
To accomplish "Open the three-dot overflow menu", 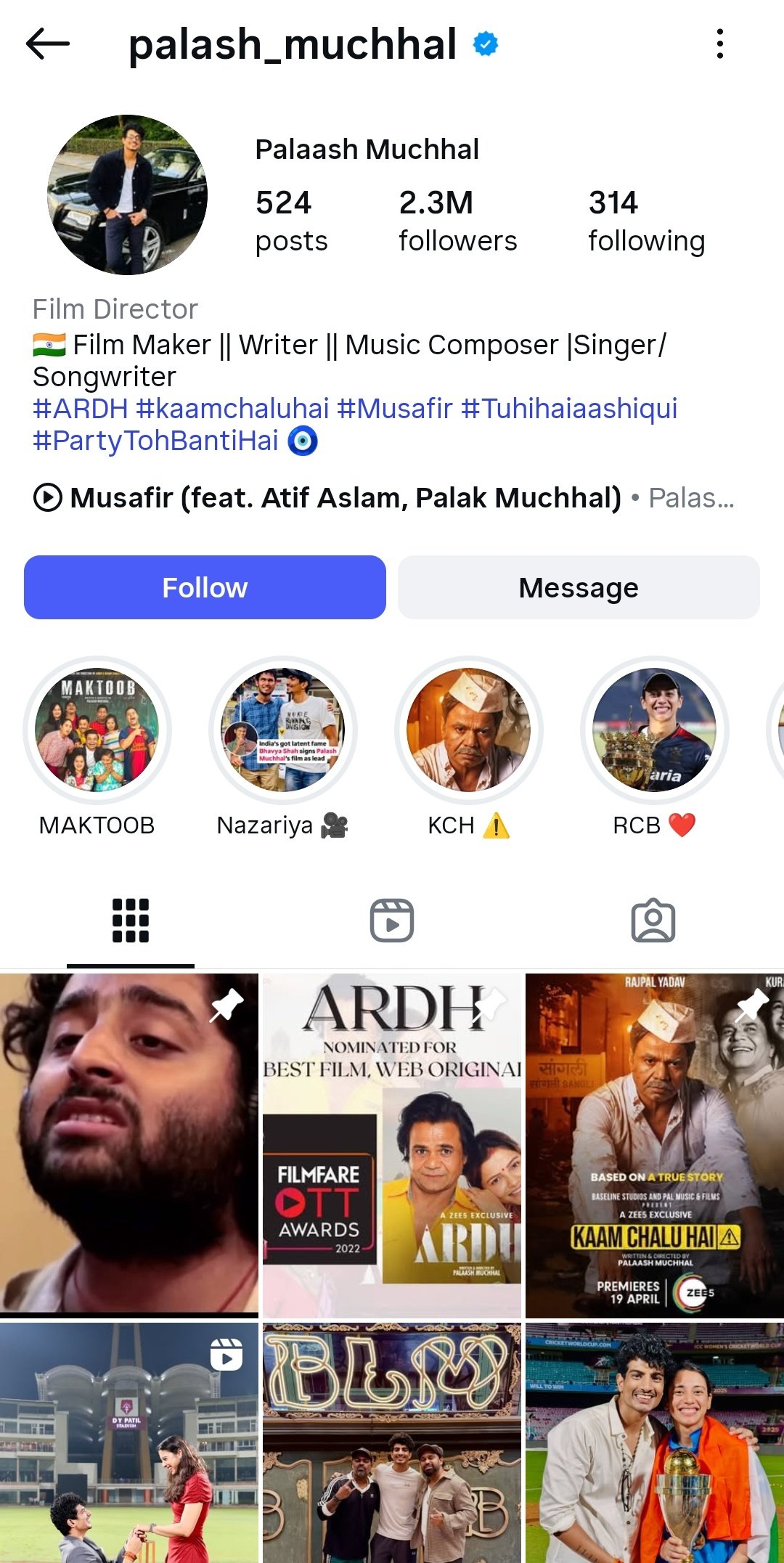I will pyautogui.click(x=719, y=44).
